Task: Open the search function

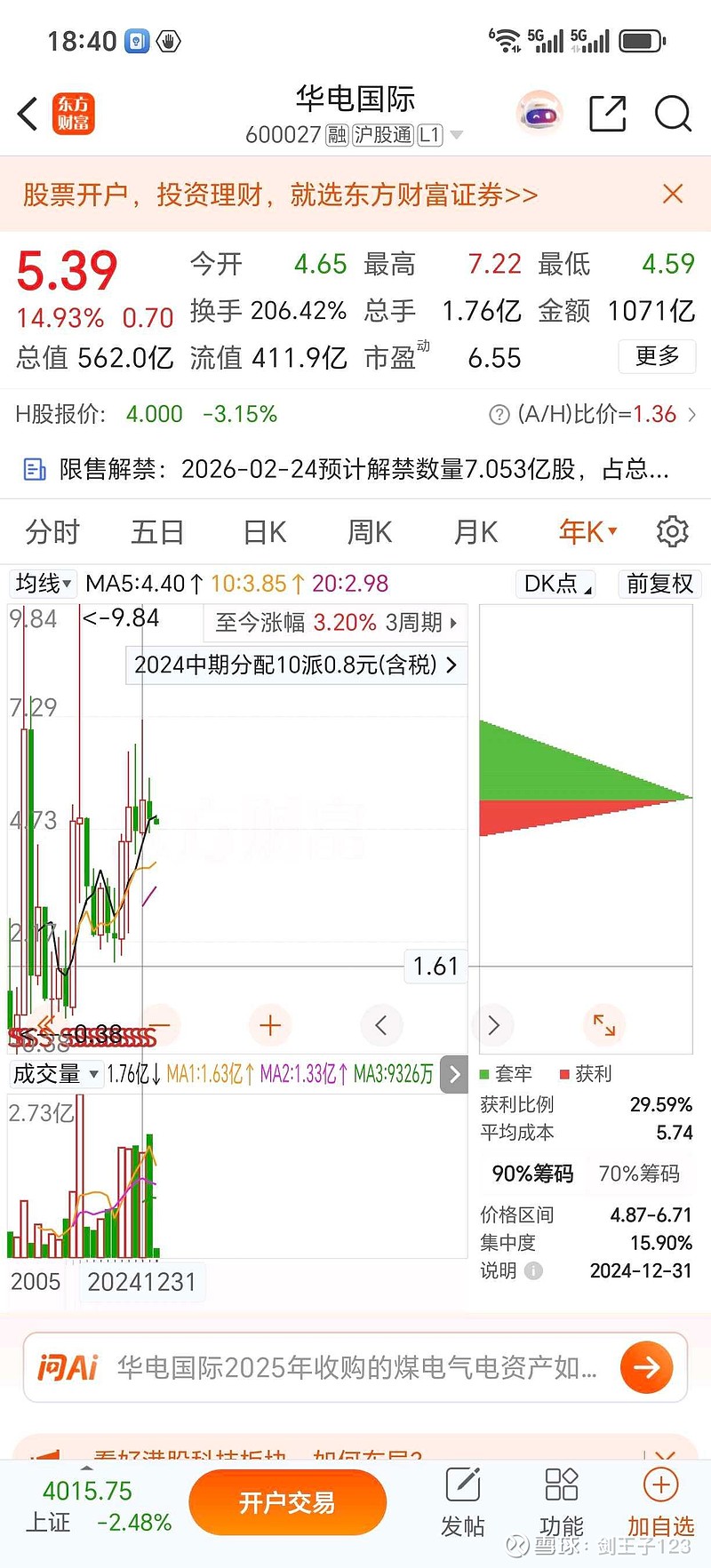Action: tap(673, 114)
